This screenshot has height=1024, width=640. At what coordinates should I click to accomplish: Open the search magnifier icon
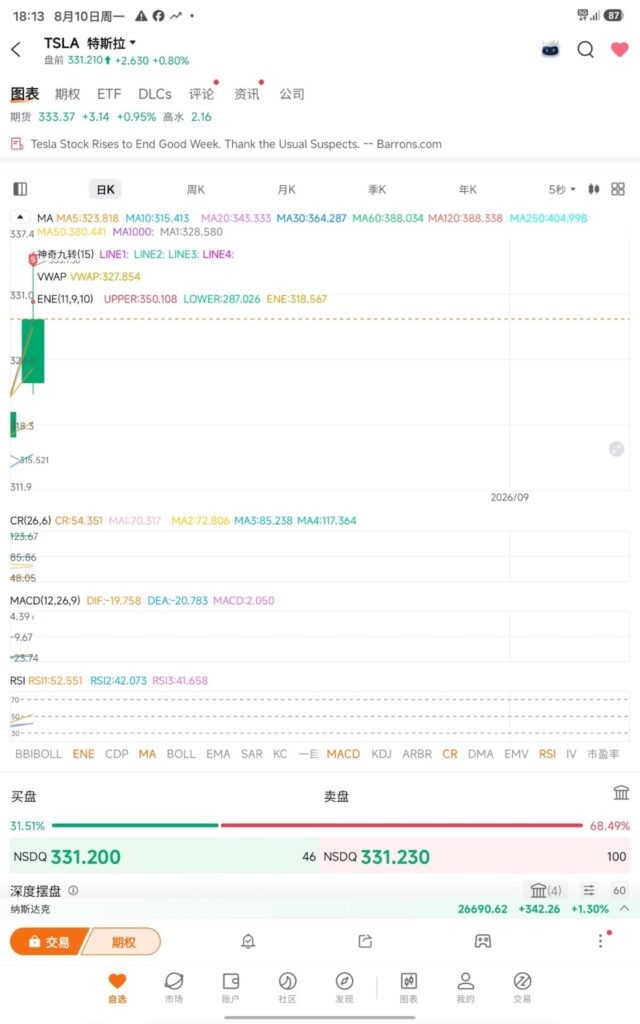pos(585,49)
